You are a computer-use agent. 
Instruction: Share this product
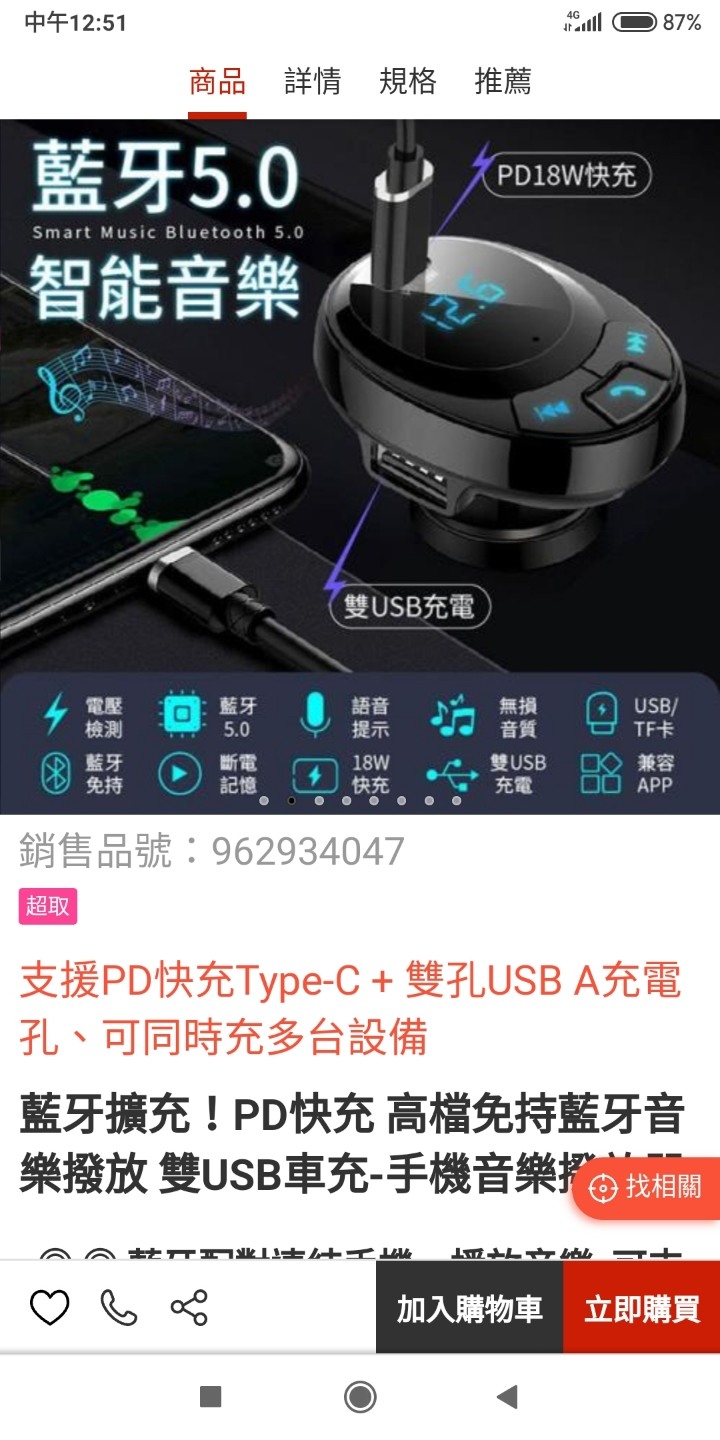click(x=189, y=1308)
